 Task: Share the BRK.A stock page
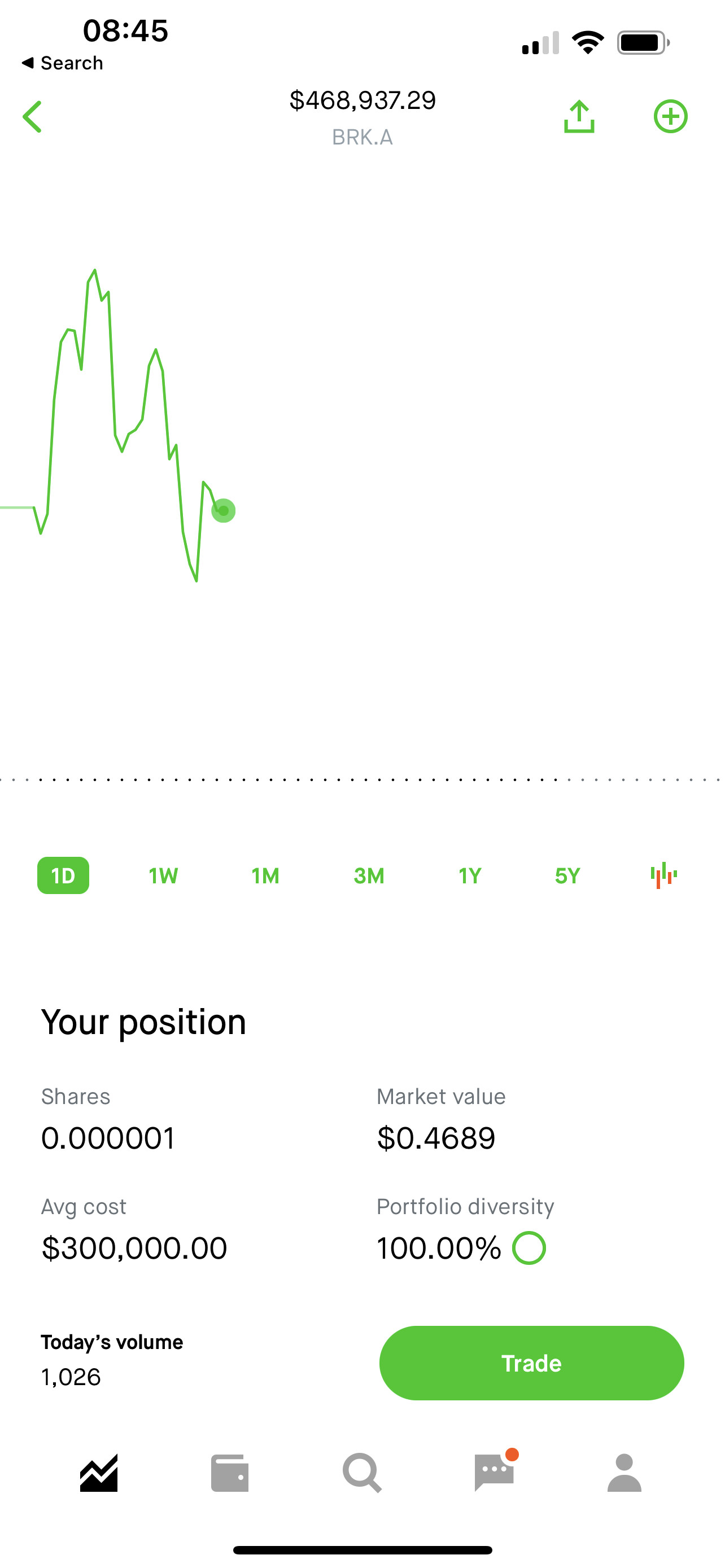click(x=578, y=116)
